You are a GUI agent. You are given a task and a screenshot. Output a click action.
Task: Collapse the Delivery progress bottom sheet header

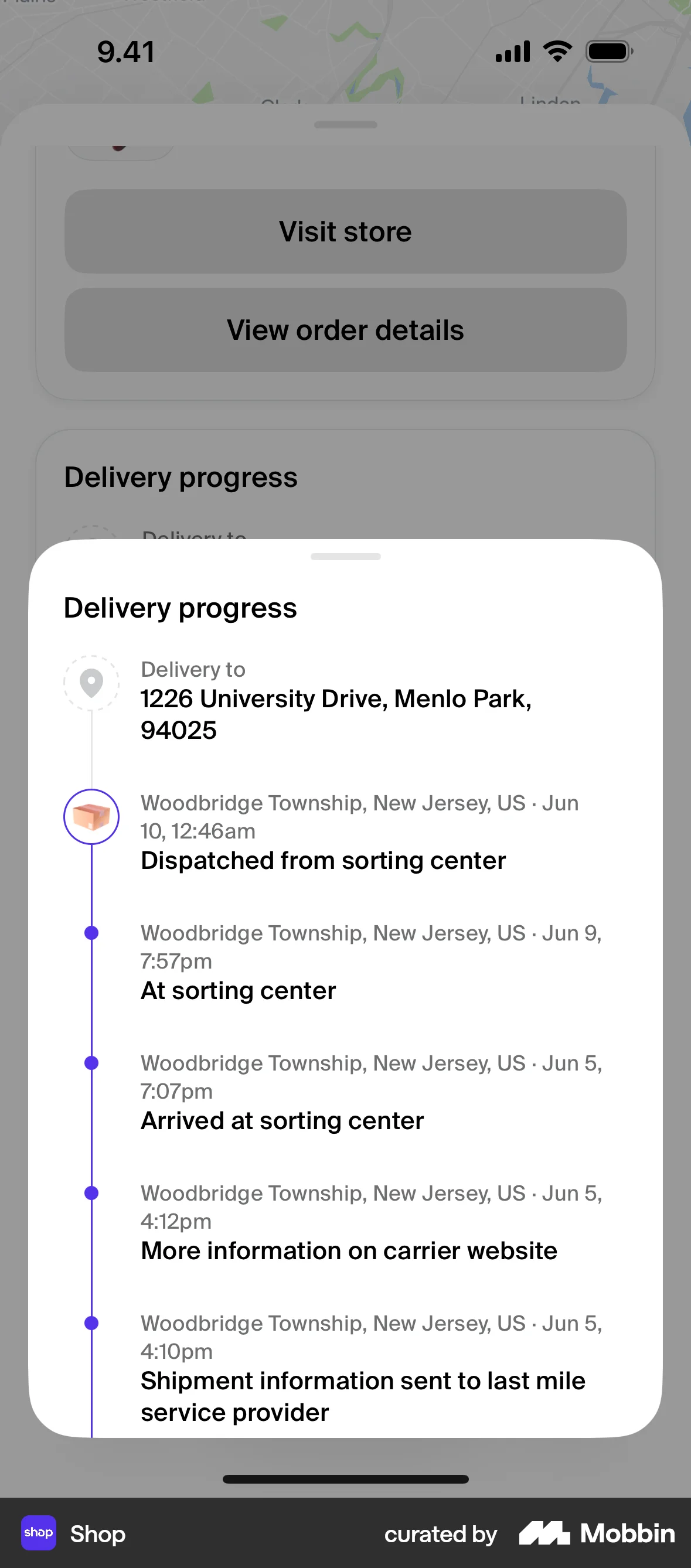(x=179, y=607)
